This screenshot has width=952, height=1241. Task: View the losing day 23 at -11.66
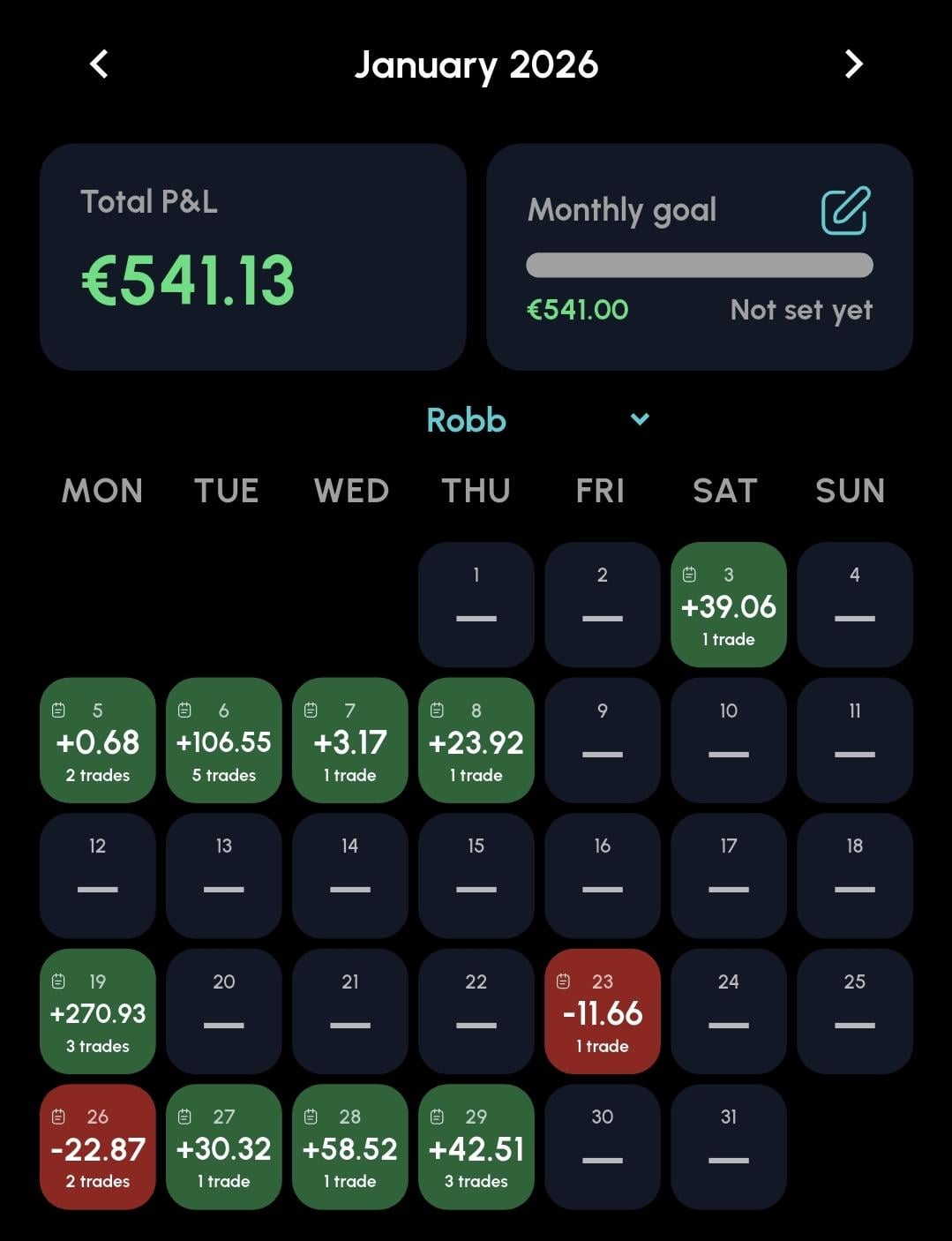(603, 1012)
